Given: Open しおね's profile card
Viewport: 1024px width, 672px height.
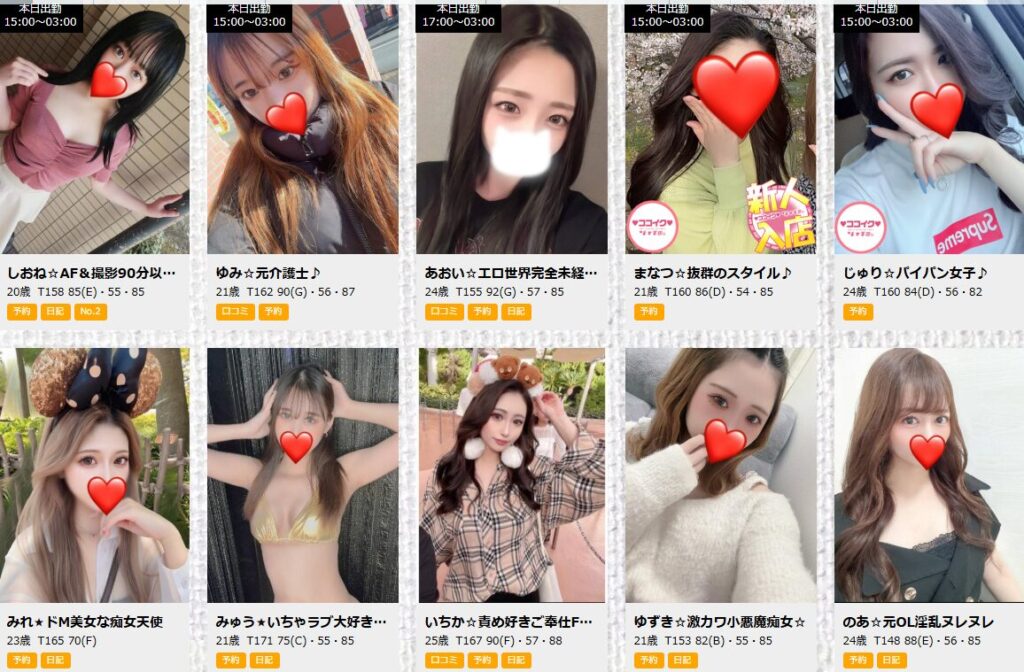Looking at the screenshot, I should pyautogui.click(x=94, y=130).
